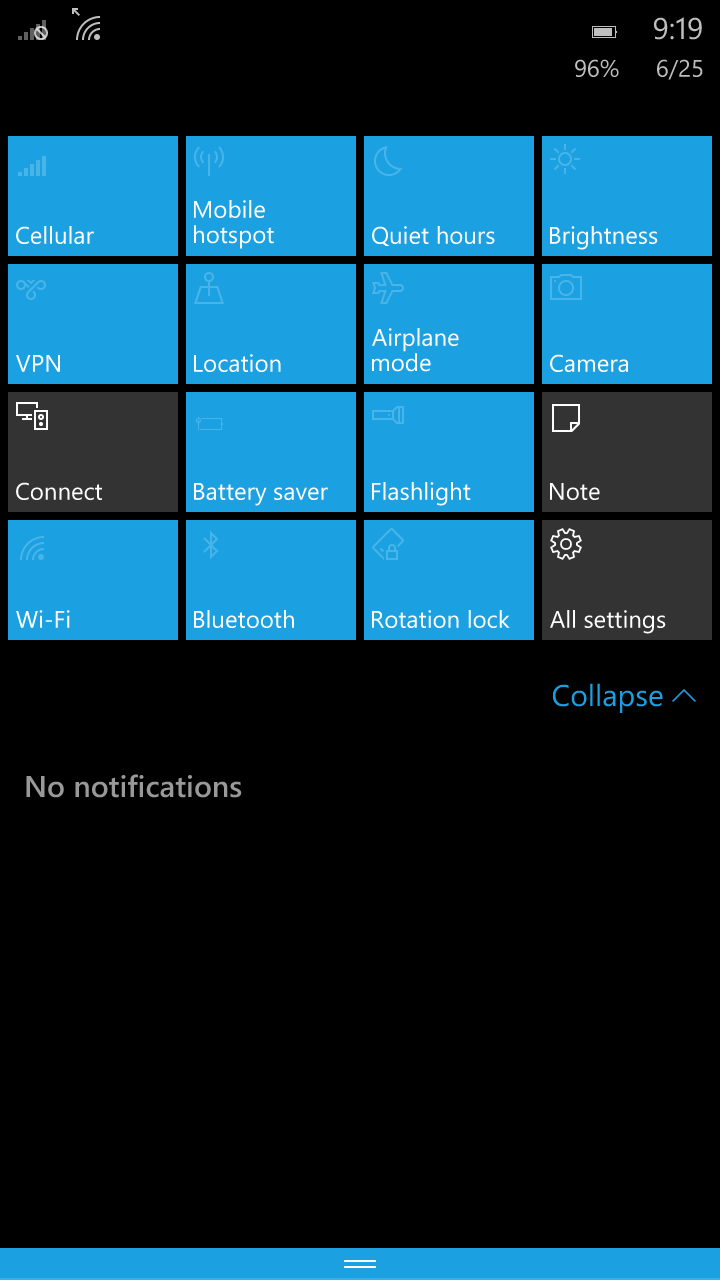This screenshot has height=1280, width=720.
Task: Toggle the VPN tile
Action: tap(93, 324)
